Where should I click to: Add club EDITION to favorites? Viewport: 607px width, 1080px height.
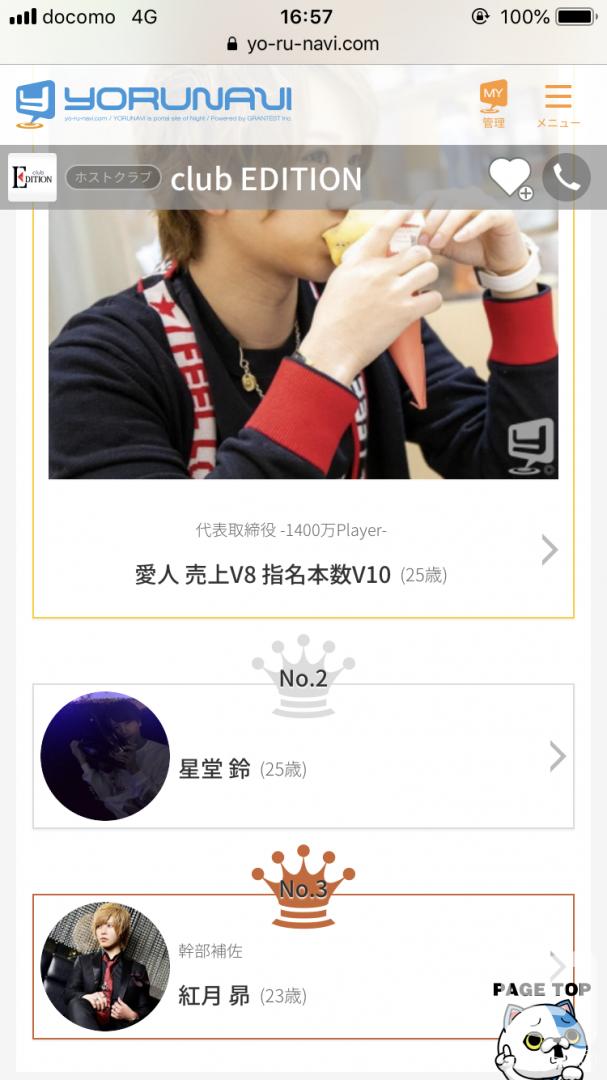tap(511, 178)
